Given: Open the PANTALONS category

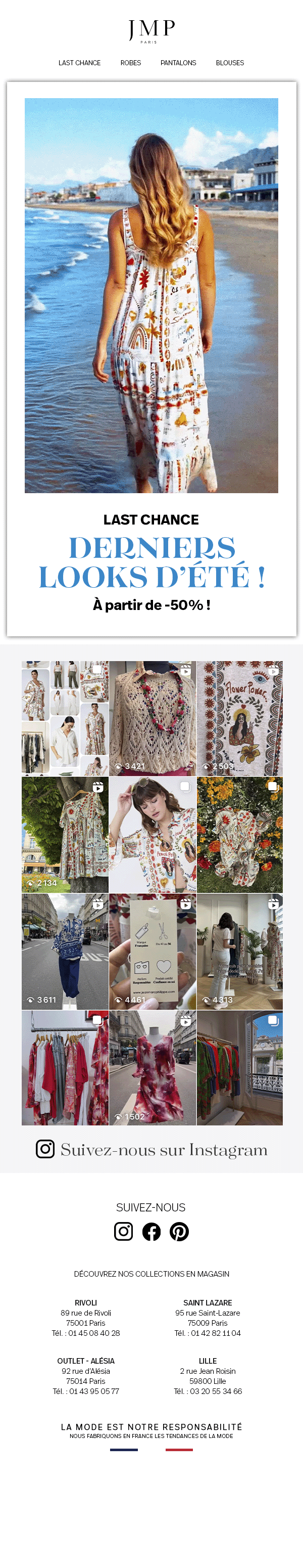Looking at the screenshot, I should click(x=178, y=63).
